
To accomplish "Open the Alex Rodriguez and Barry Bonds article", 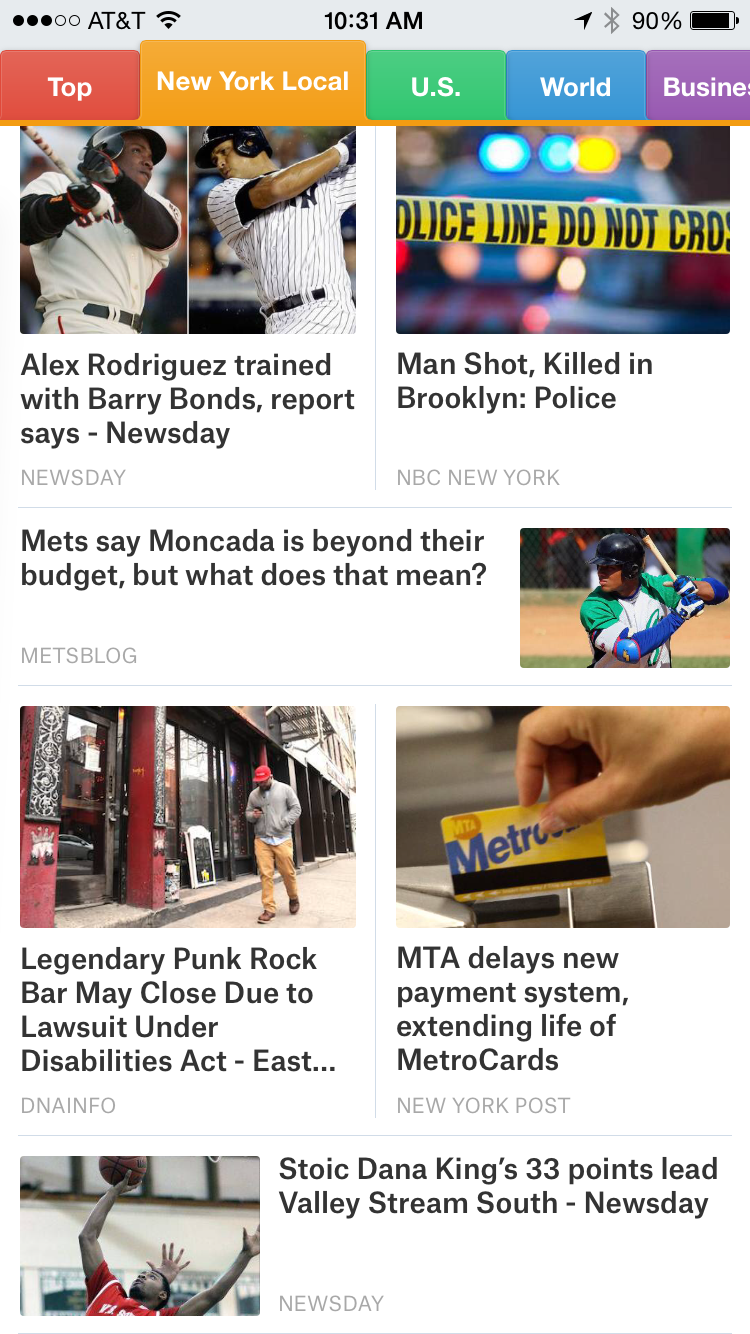I will tap(188, 398).
